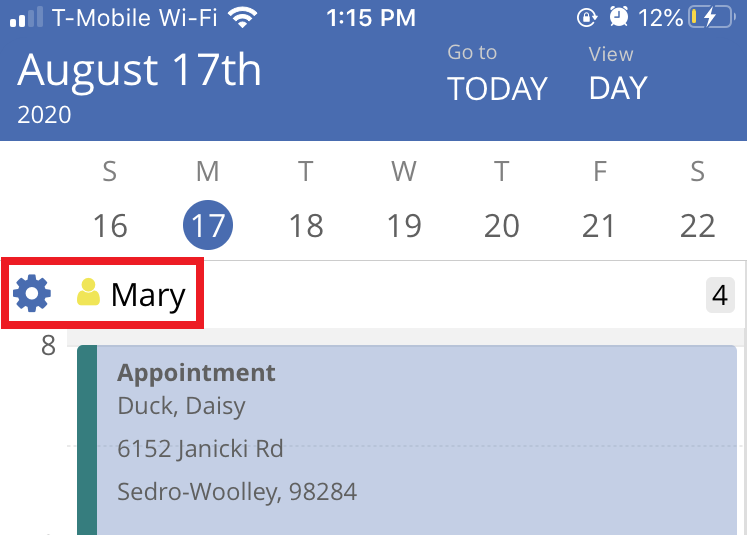Image resolution: width=747 pixels, height=535 pixels.
Task: Select Monday the 17th
Action: (x=207, y=225)
